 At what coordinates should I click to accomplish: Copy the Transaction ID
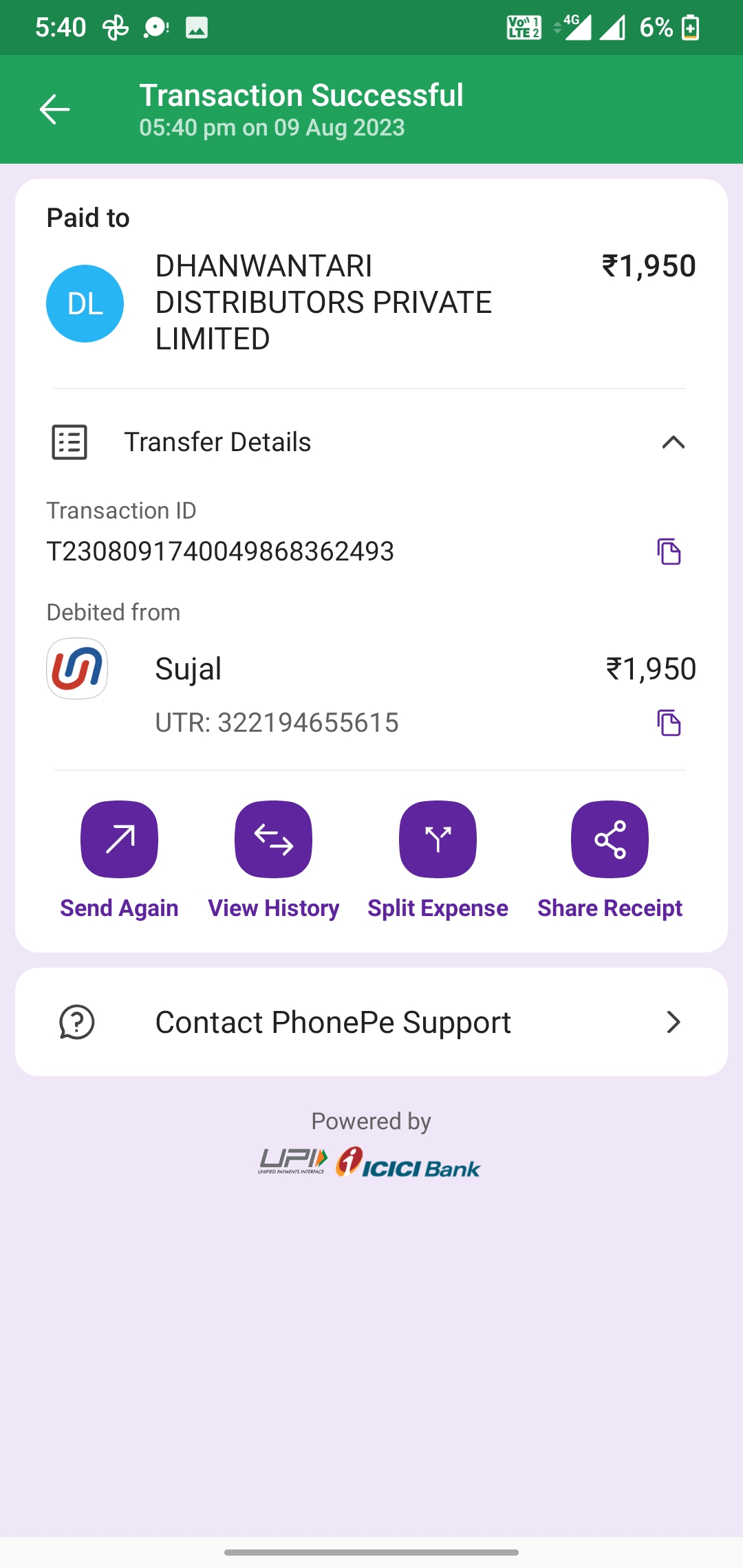click(669, 552)
